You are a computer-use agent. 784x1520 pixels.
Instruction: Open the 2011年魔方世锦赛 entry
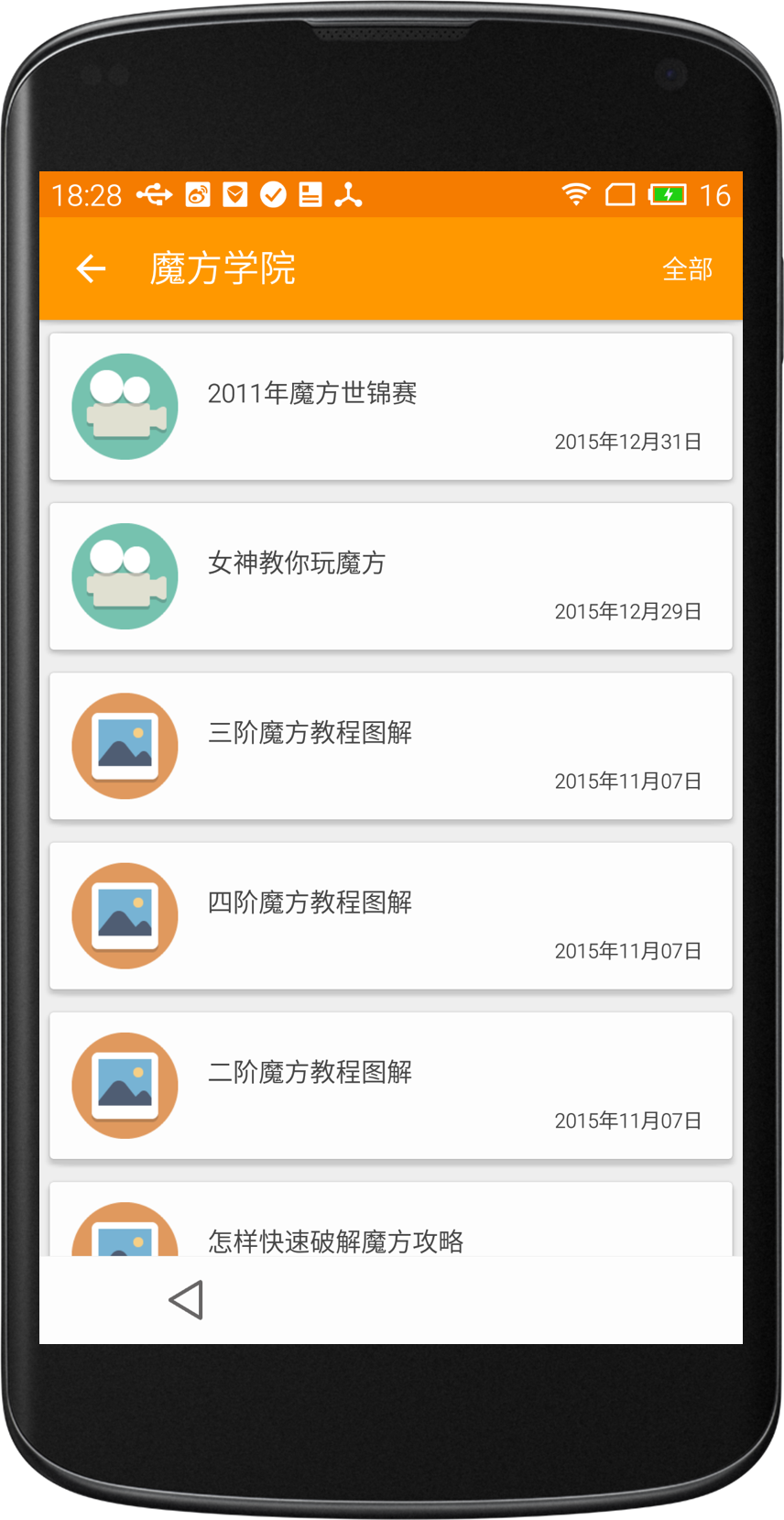[390, 406]
